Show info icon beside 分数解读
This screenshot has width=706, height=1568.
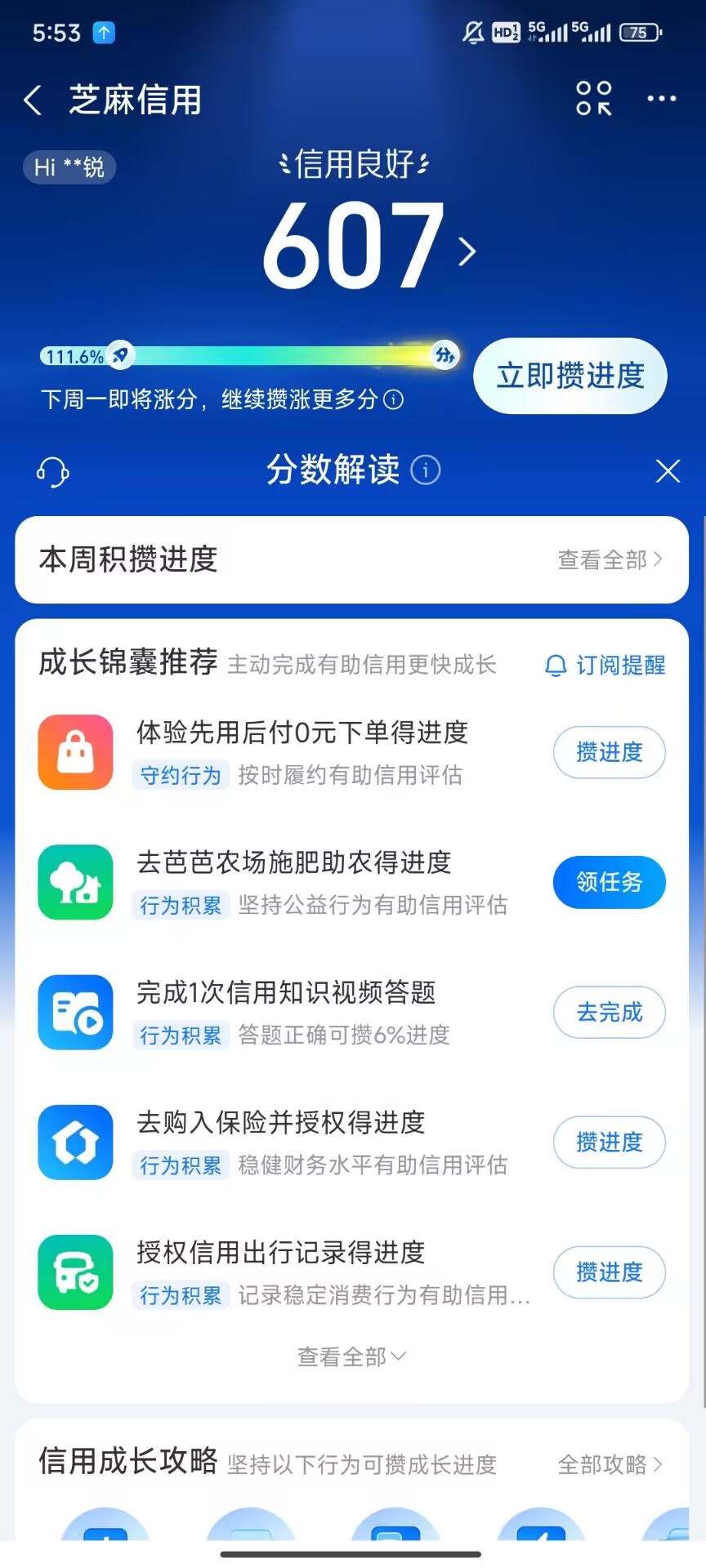click(x=426, y=470)
